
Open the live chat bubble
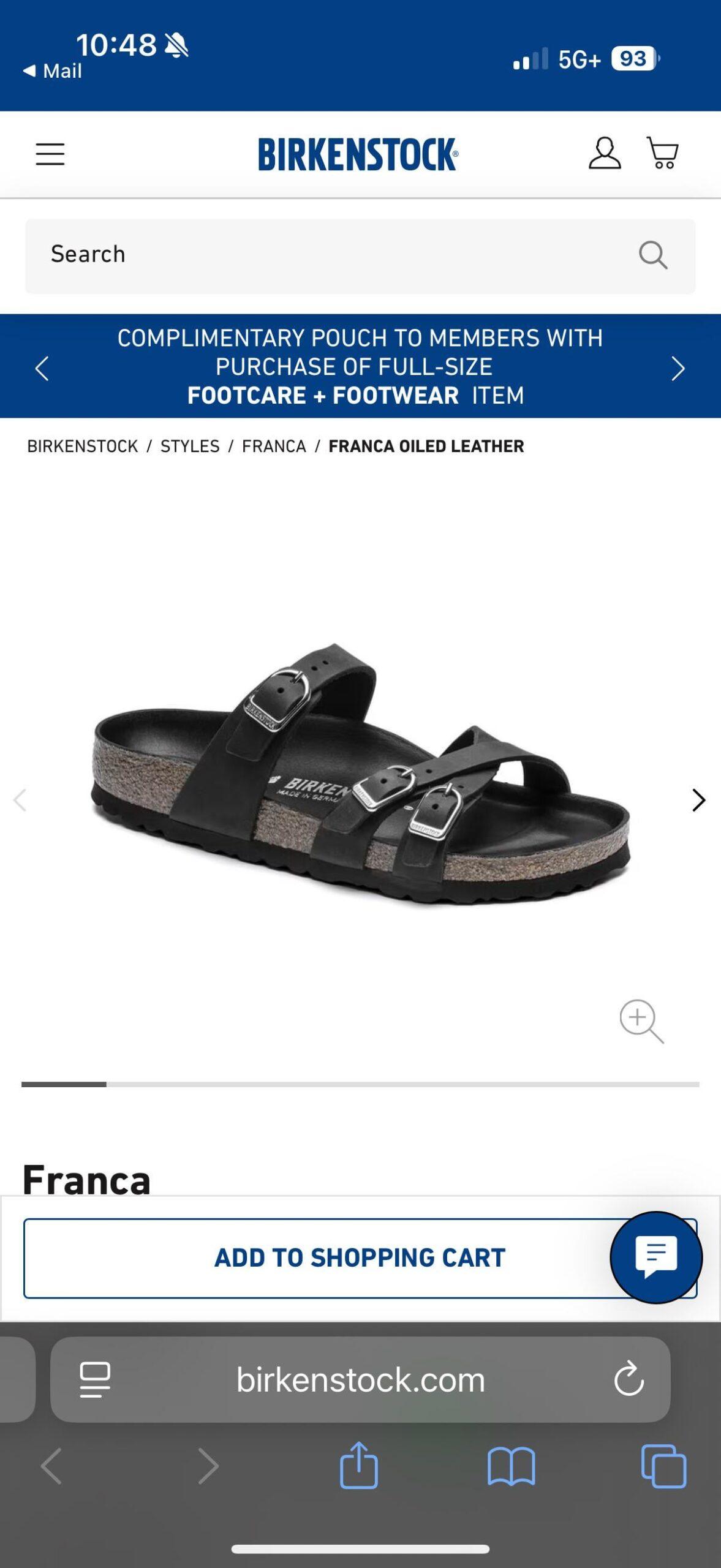(x=656, y=1257)
